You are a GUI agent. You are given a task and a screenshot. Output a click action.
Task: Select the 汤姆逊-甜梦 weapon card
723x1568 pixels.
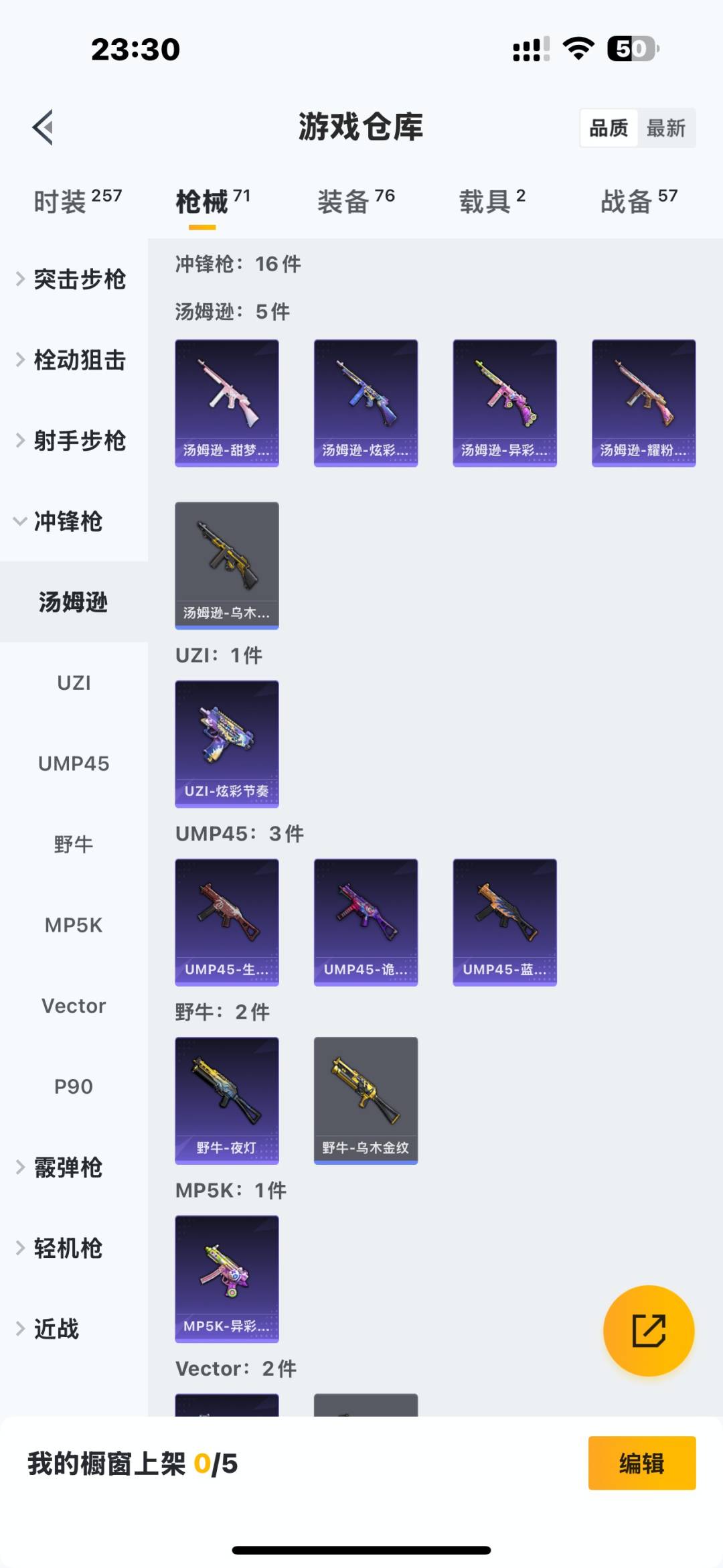coord(226,402)
